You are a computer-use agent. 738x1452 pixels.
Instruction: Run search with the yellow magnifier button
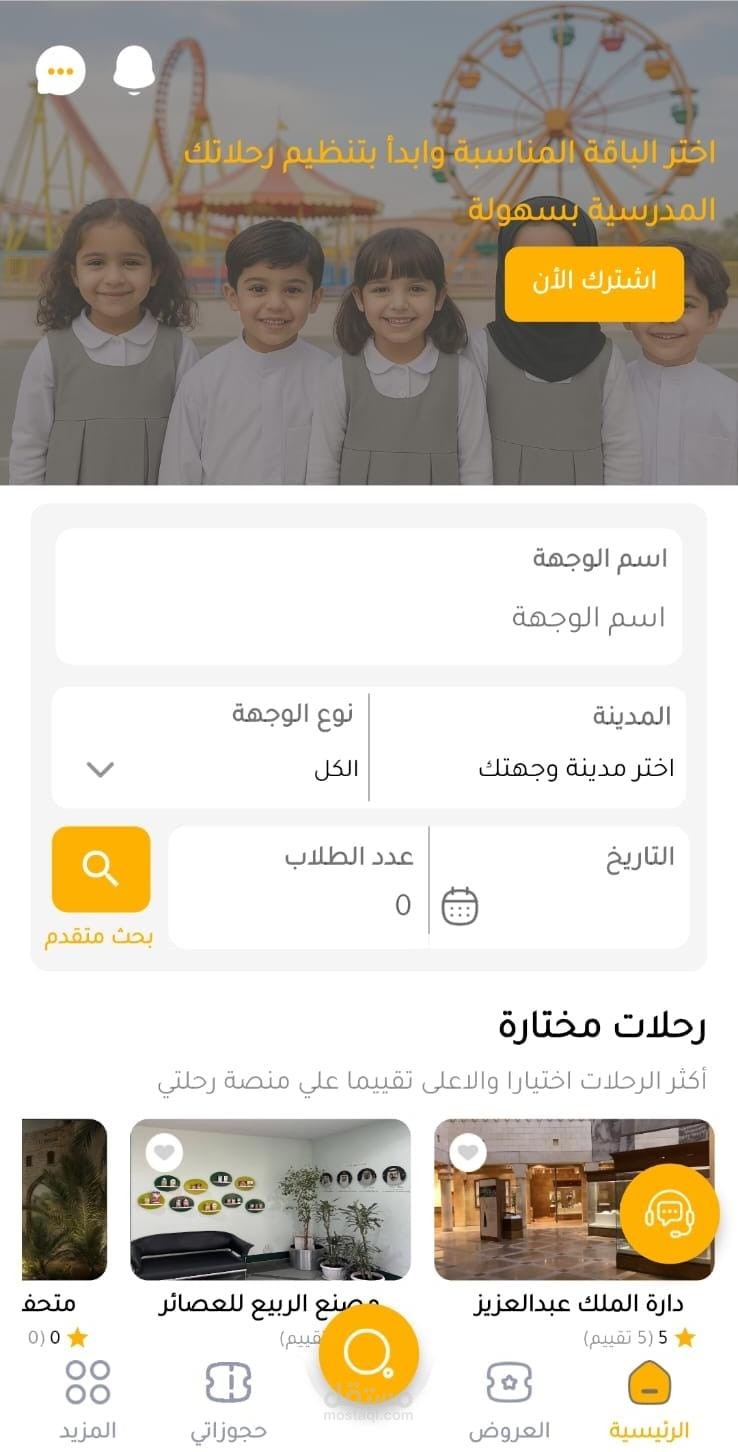(101, 869)
